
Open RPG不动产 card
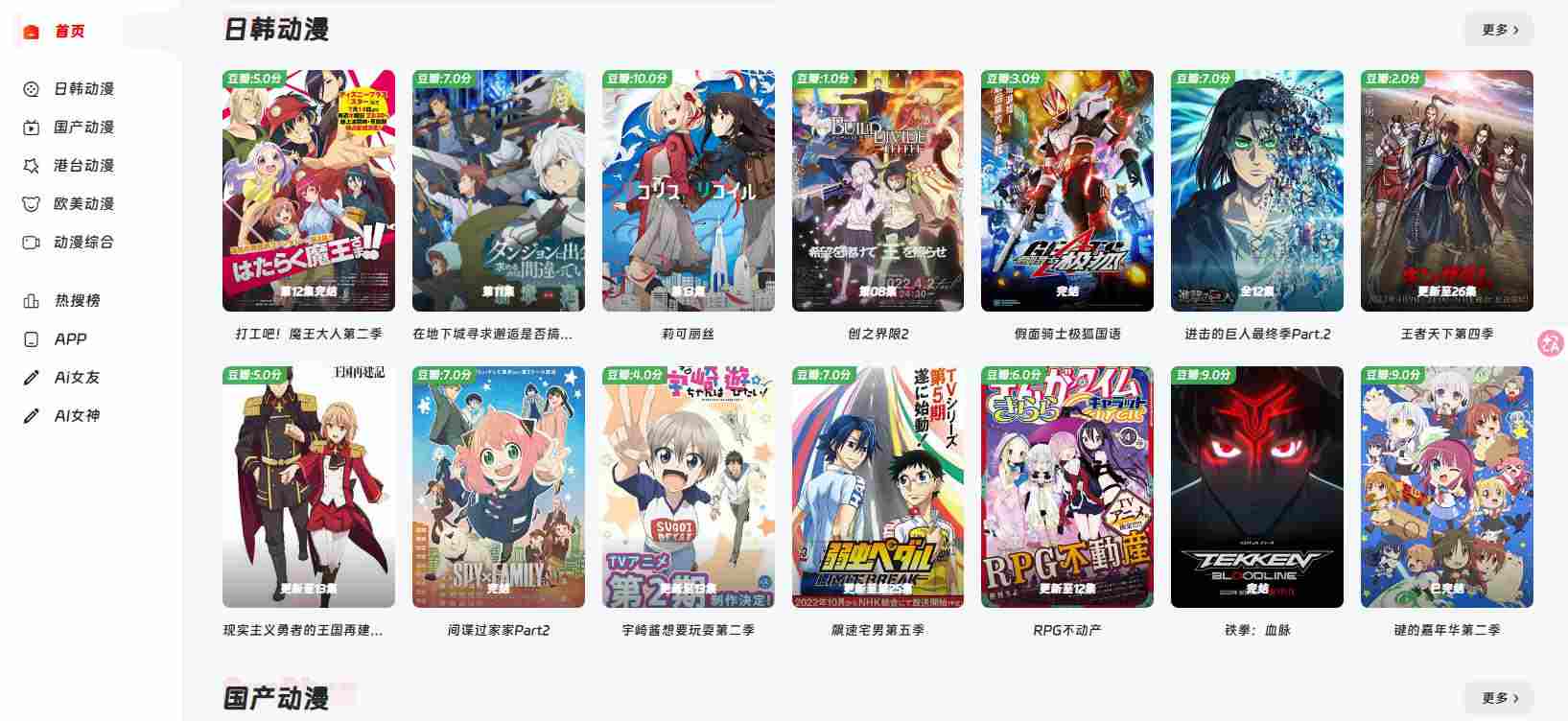pyautogui.click(x=1066, y=487)
